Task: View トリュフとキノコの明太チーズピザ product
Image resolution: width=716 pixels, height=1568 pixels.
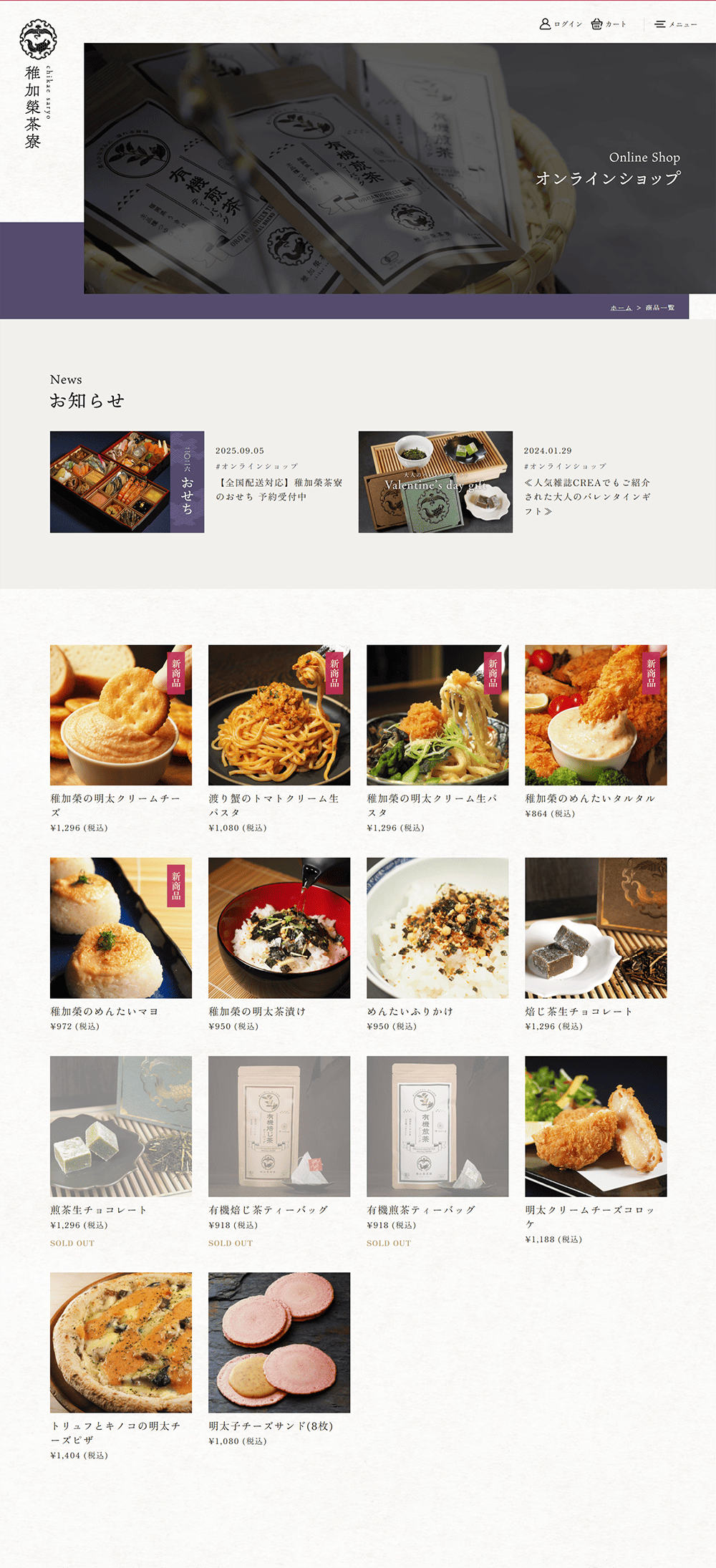Action: [121, 1342]
